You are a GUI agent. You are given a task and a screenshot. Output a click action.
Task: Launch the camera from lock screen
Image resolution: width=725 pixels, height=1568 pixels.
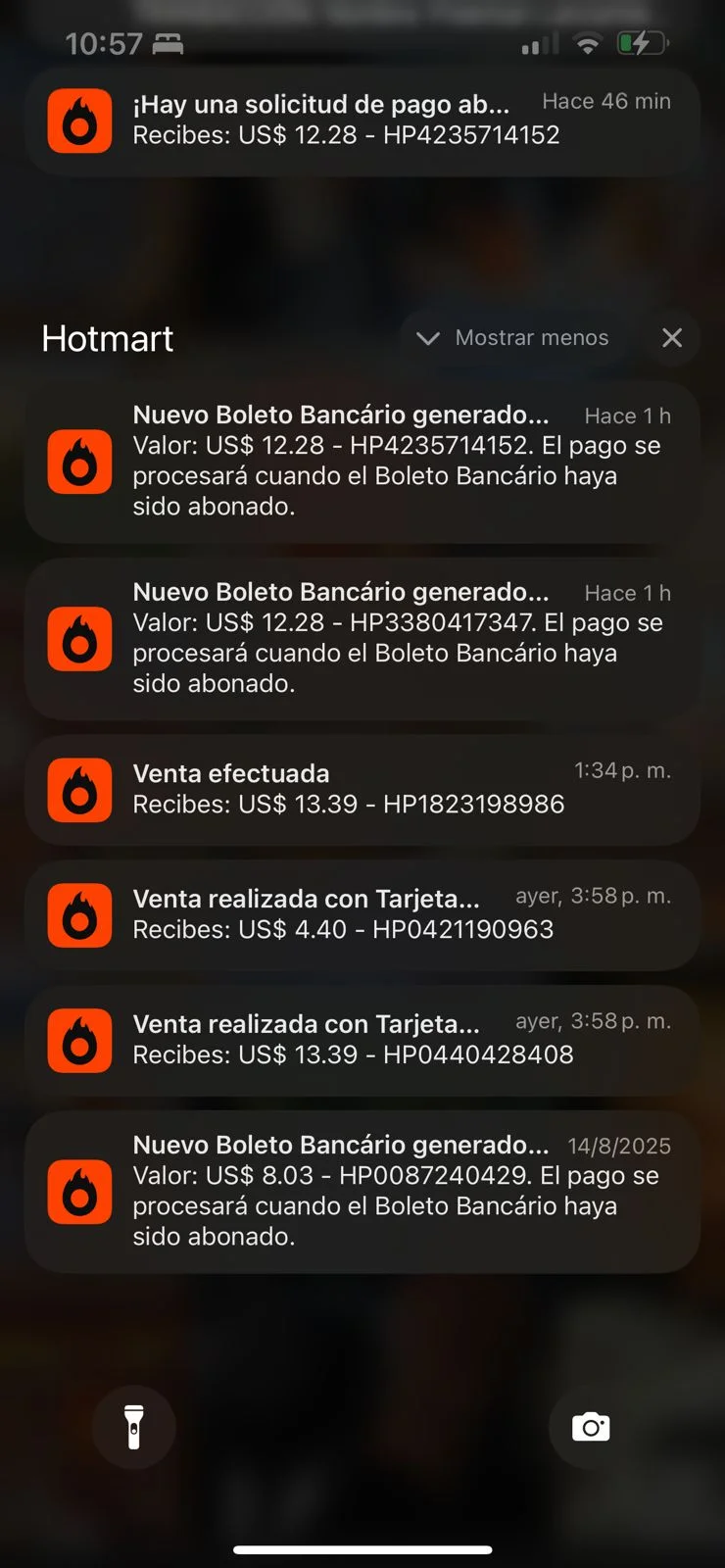(x=591, y=1427)
